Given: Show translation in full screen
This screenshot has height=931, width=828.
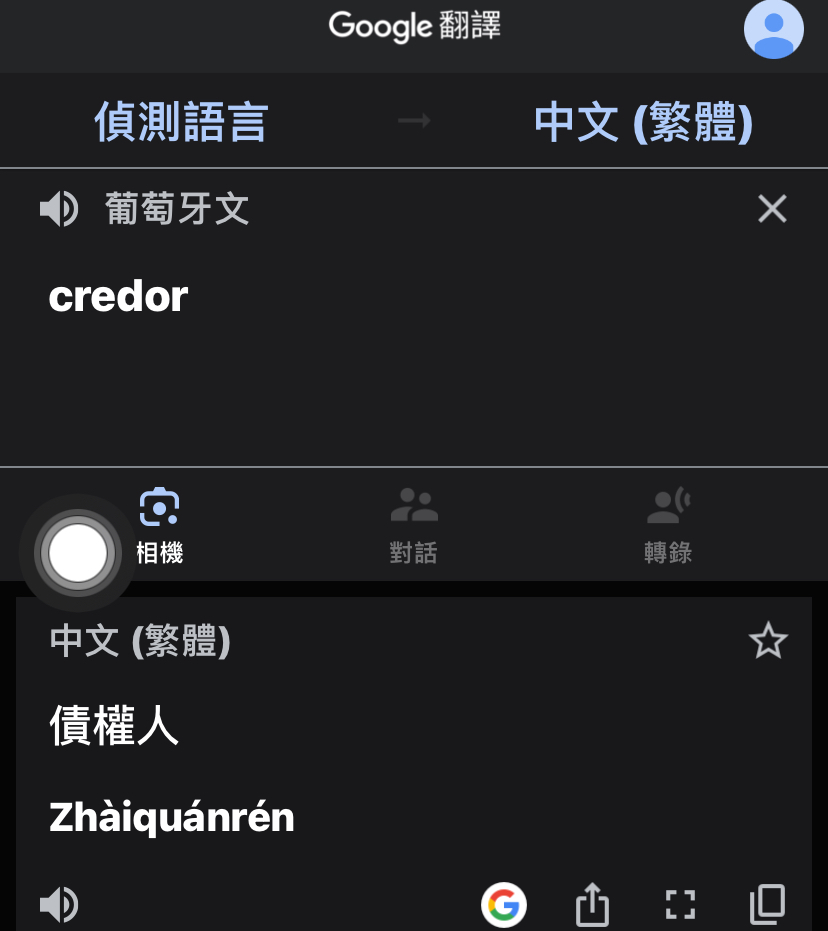Looking at the screenshot, I should pyautogui.click(x=680, y=905).
